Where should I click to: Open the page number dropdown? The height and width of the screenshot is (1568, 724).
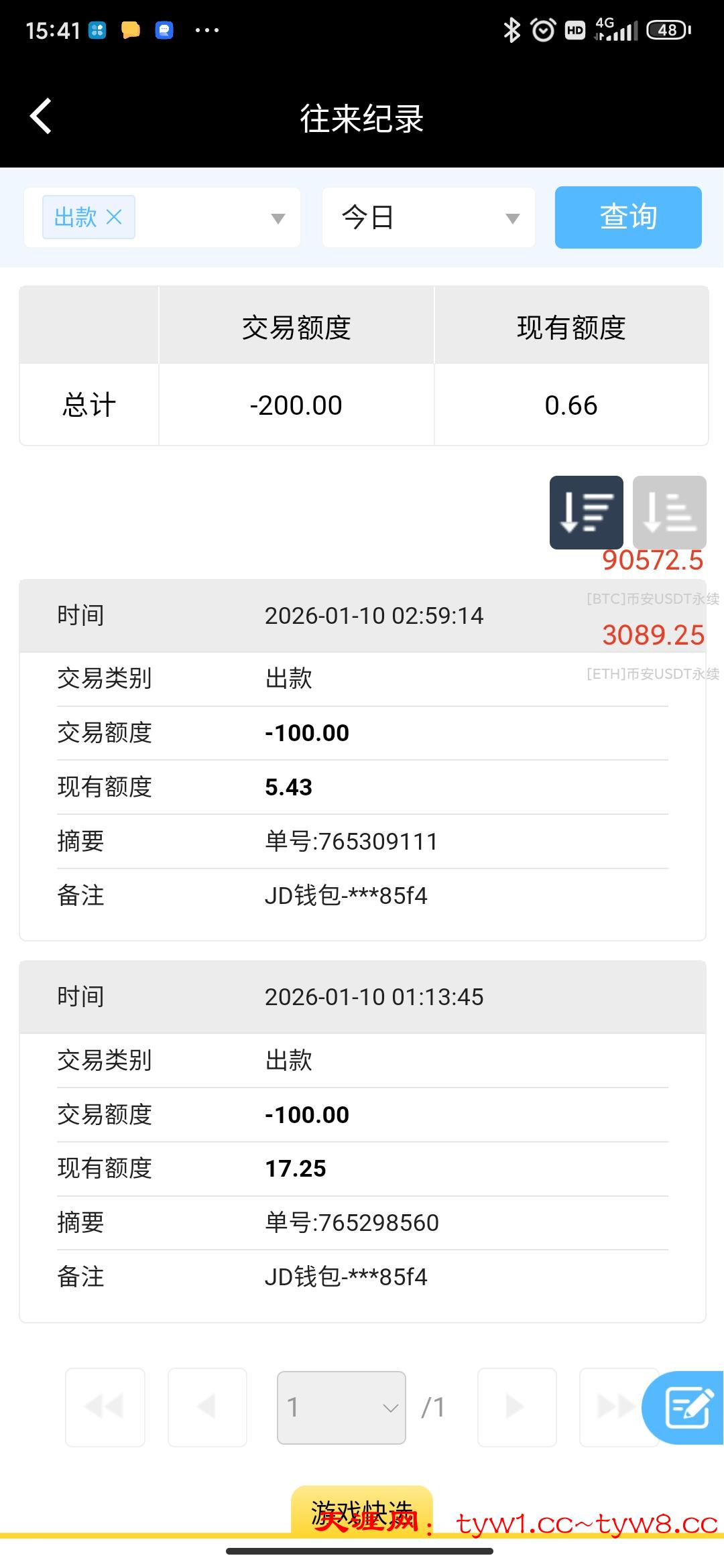click(341, 1407)
